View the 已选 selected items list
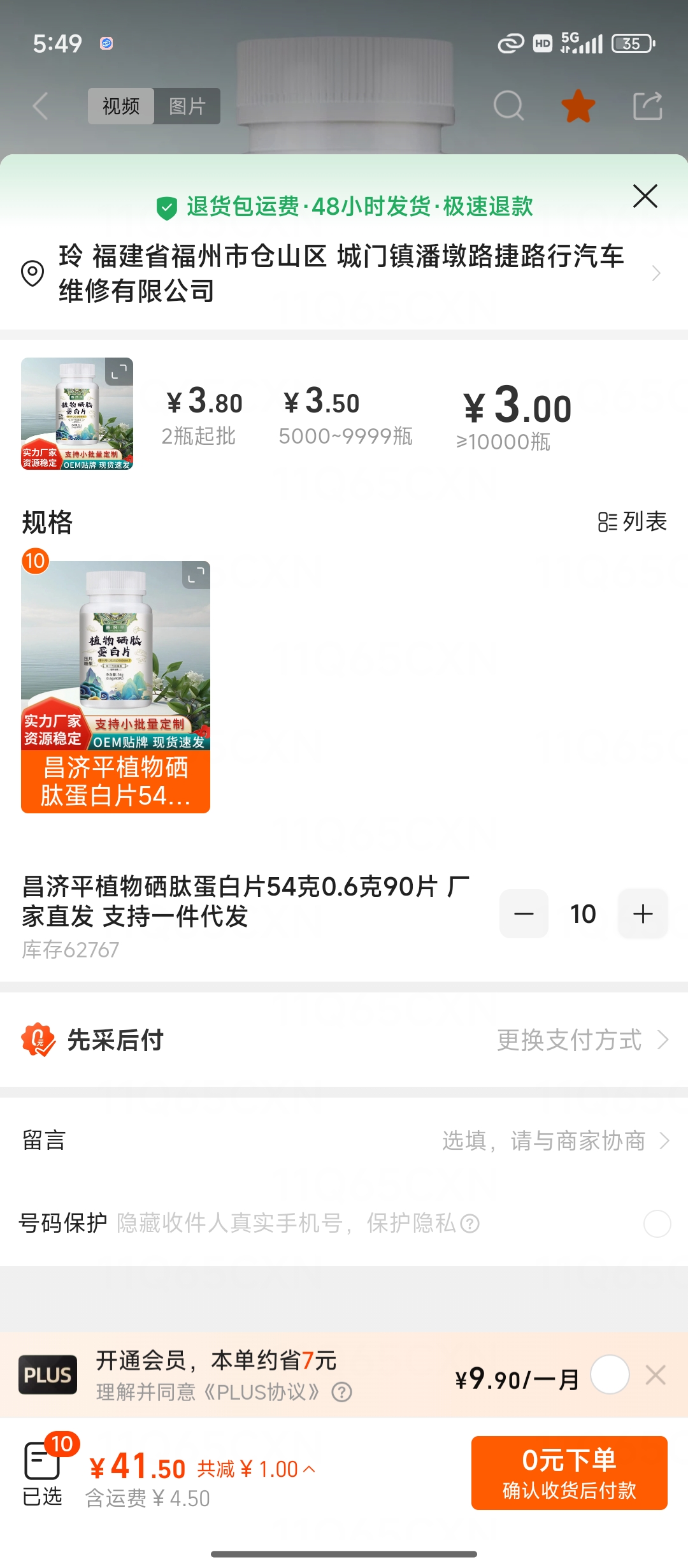The image size is (688, 1568). click(43, 1474)
